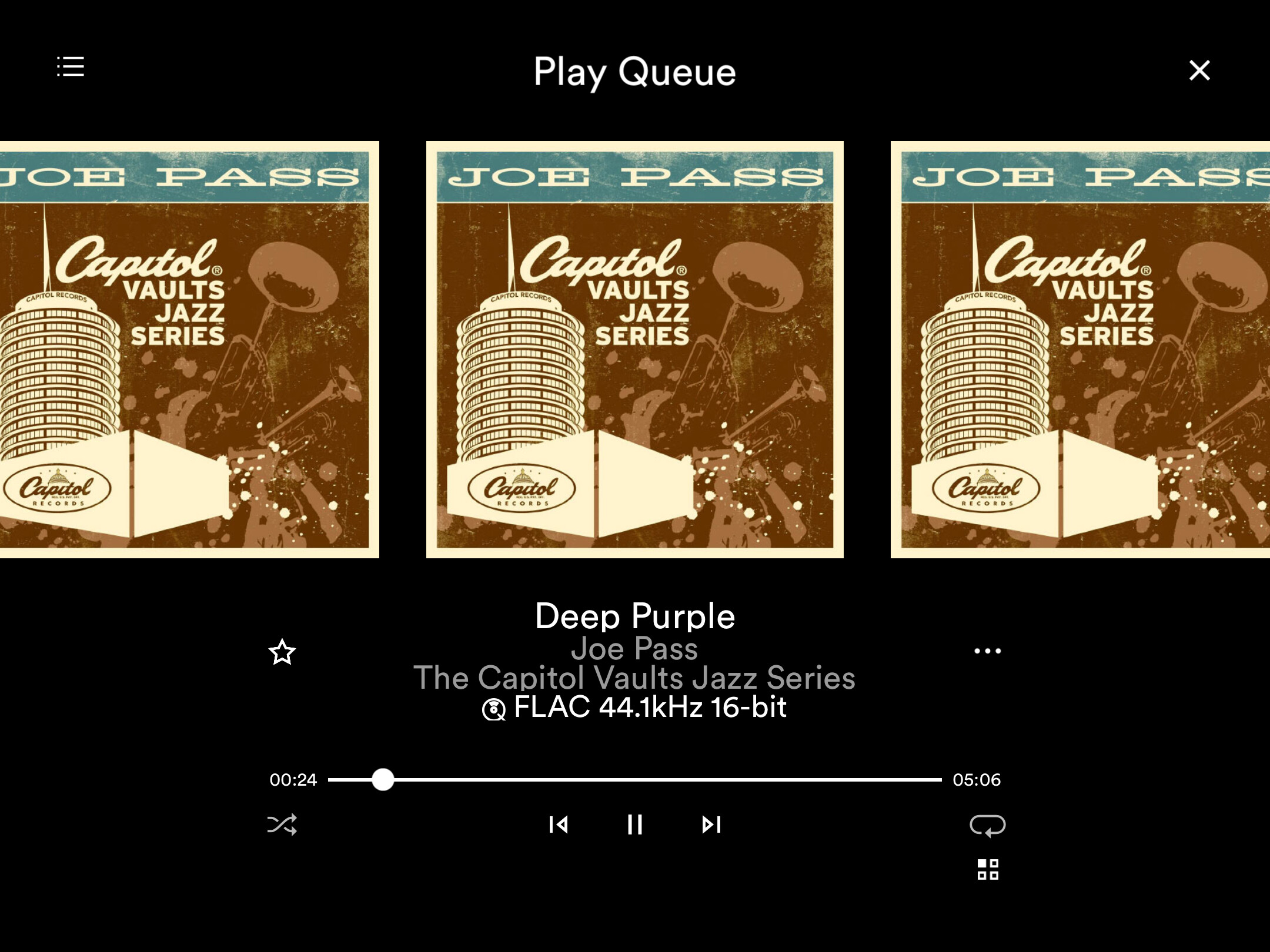This screenshot has width=1270, height=952.
Task: Open the queue list view icon
Action: tap(71, 67)
